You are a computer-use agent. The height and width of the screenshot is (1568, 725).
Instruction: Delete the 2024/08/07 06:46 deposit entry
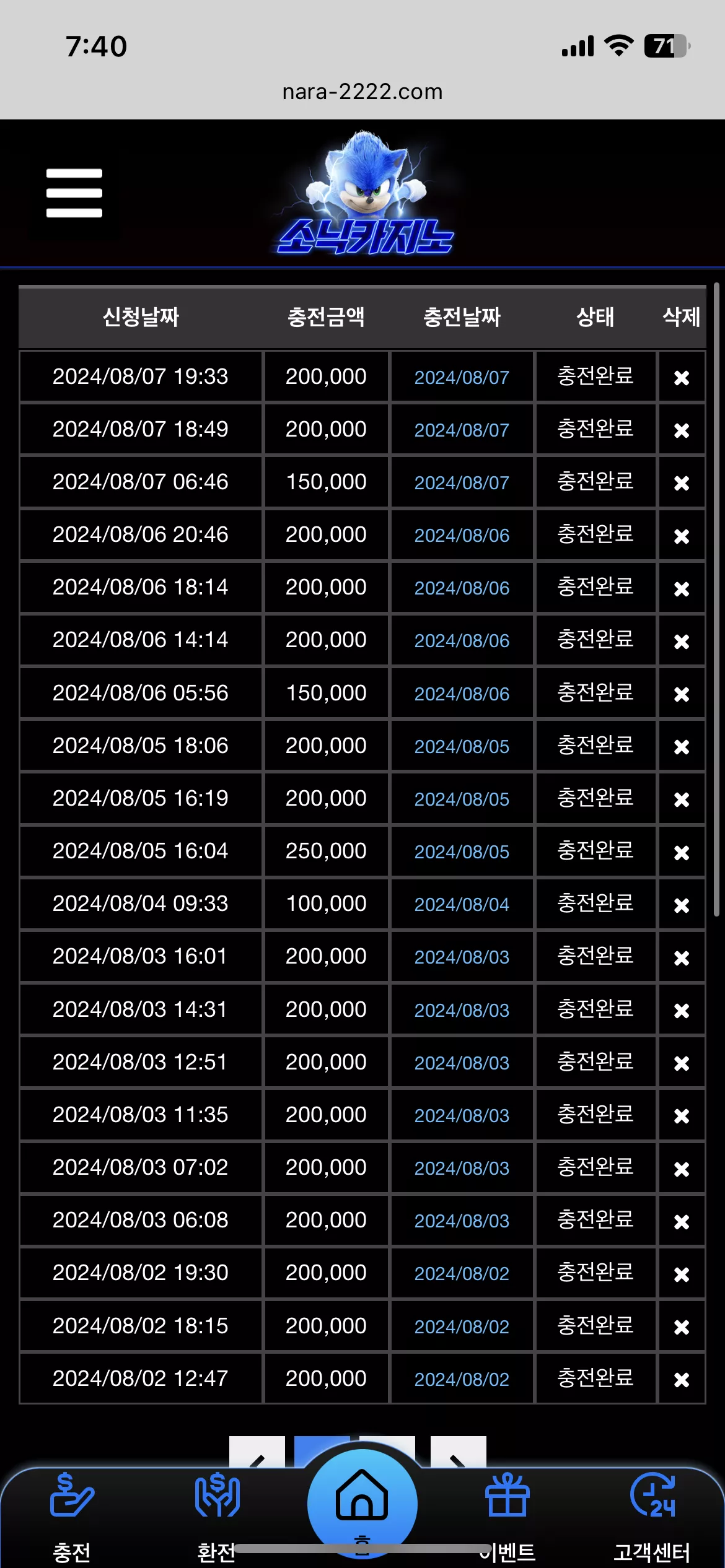pos(682,483)
